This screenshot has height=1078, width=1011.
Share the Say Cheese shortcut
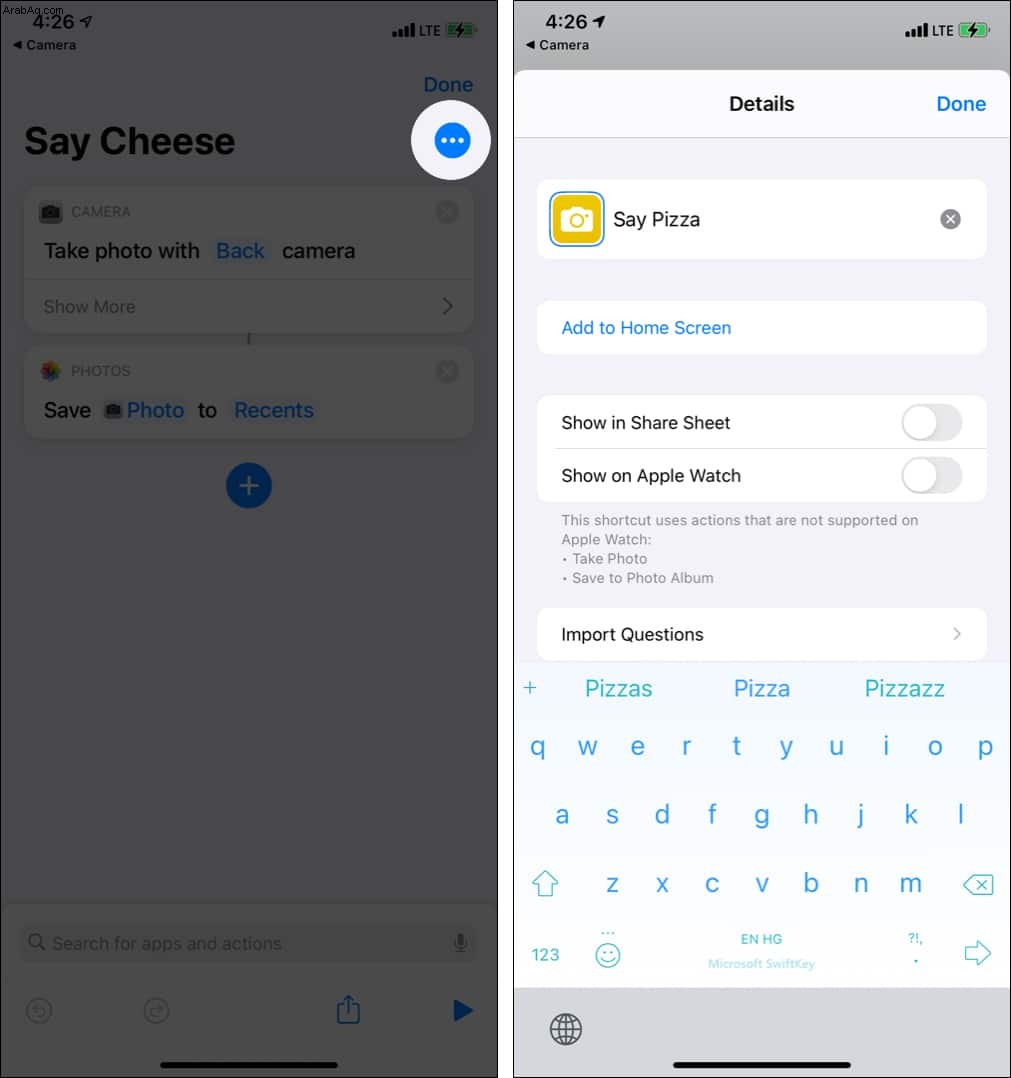[348, 1010]
